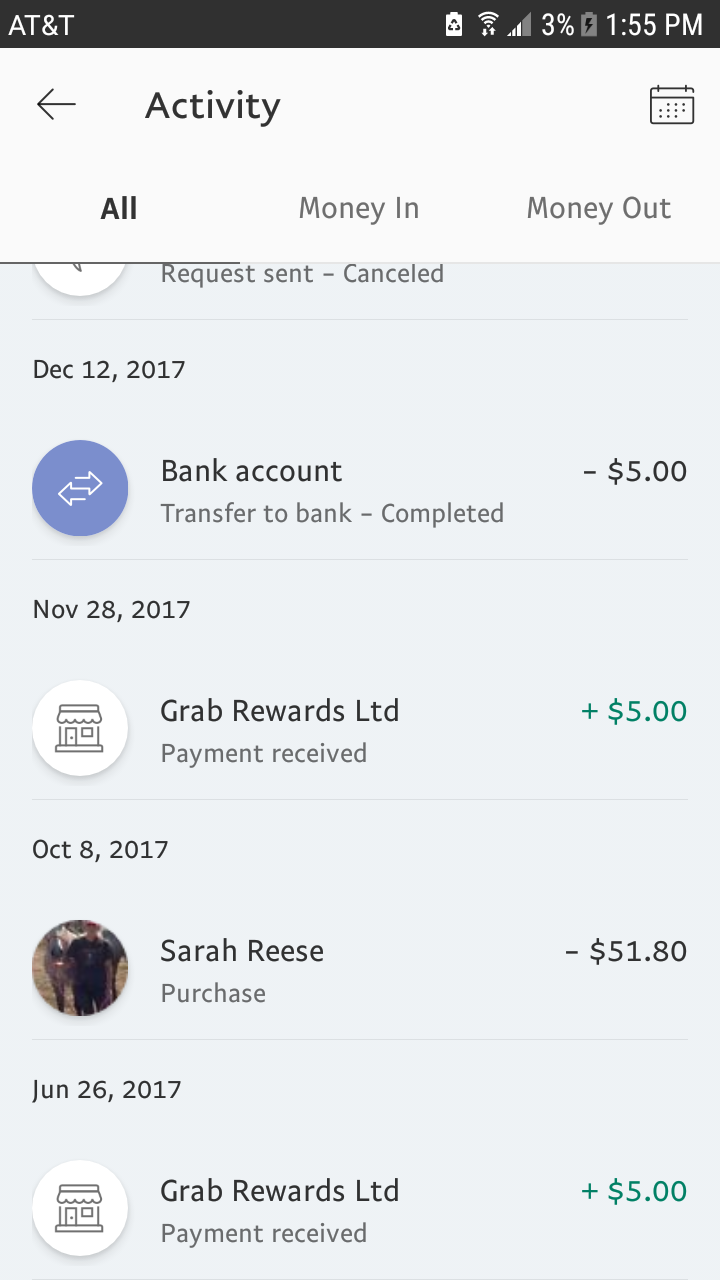Image resolution: width=720 pixels, height=1280 pixels.
Task: Select the All tab
Action: [119, 208]
